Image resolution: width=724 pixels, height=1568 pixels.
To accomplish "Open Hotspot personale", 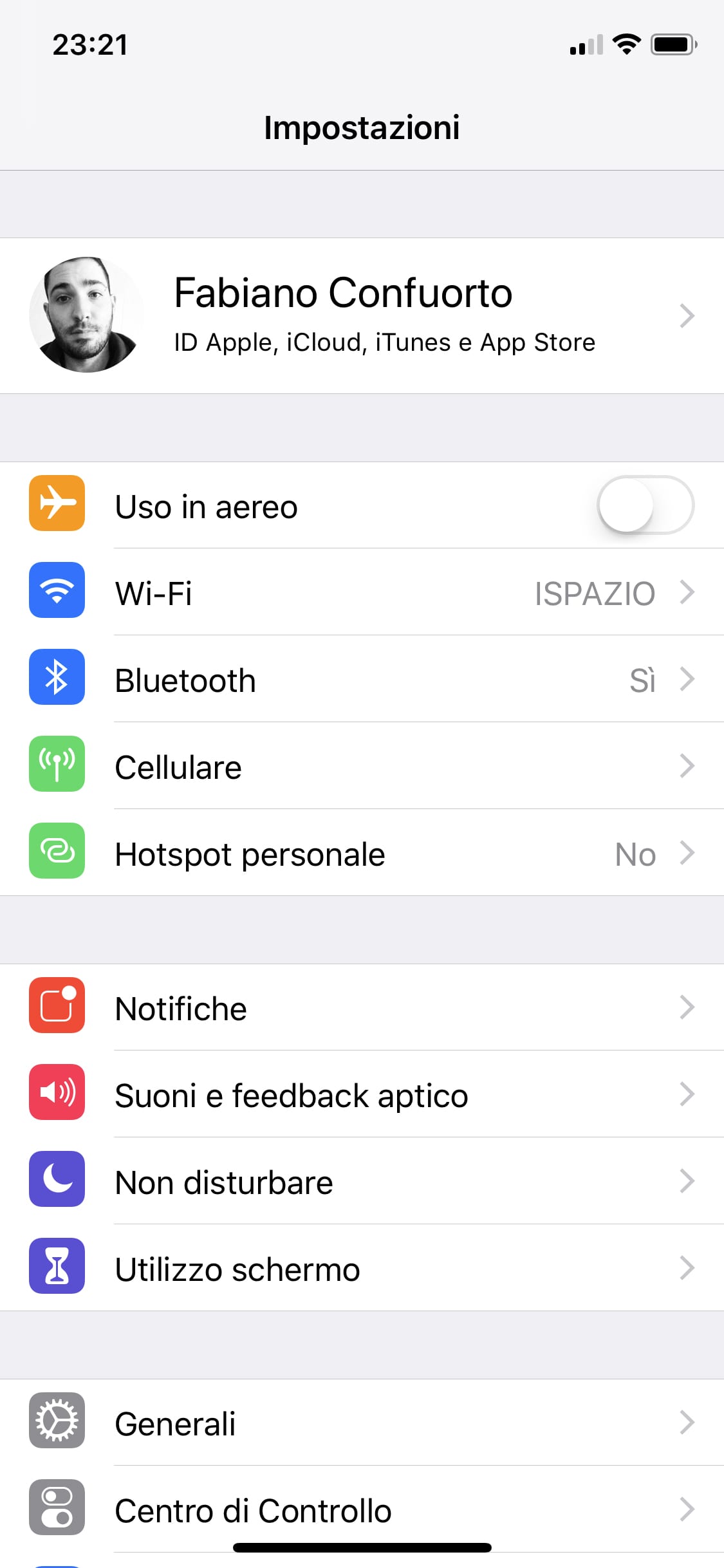I will tap(362, 853).
